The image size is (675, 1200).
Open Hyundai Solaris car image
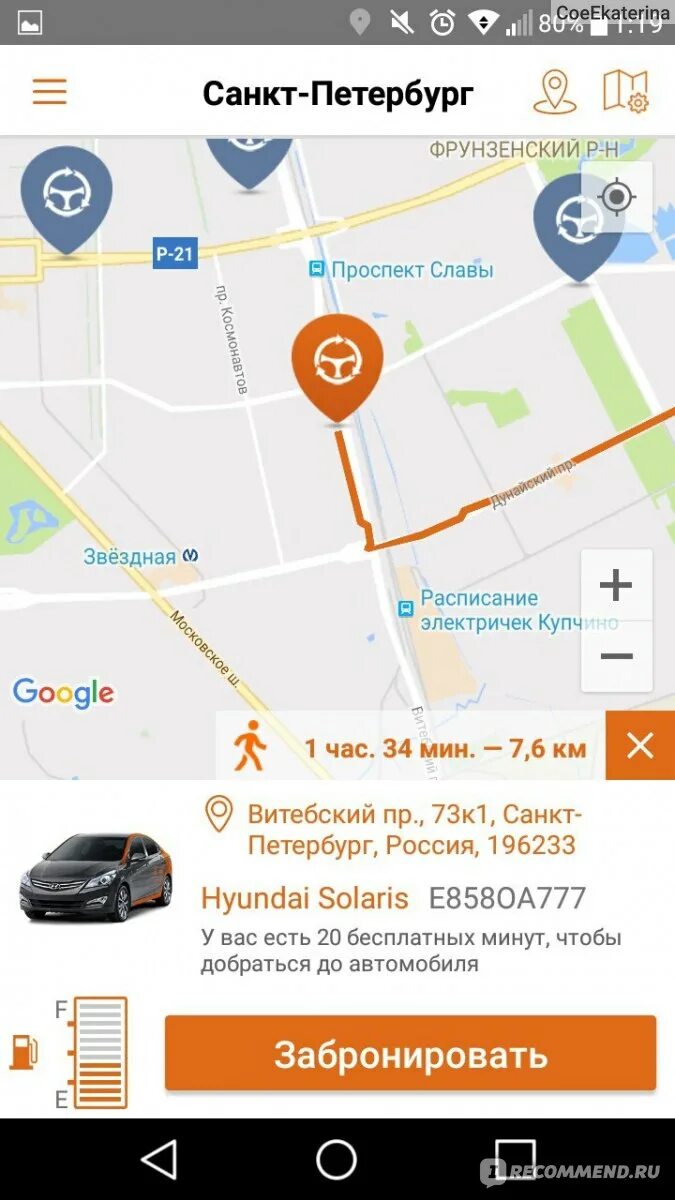pos(96,876)
